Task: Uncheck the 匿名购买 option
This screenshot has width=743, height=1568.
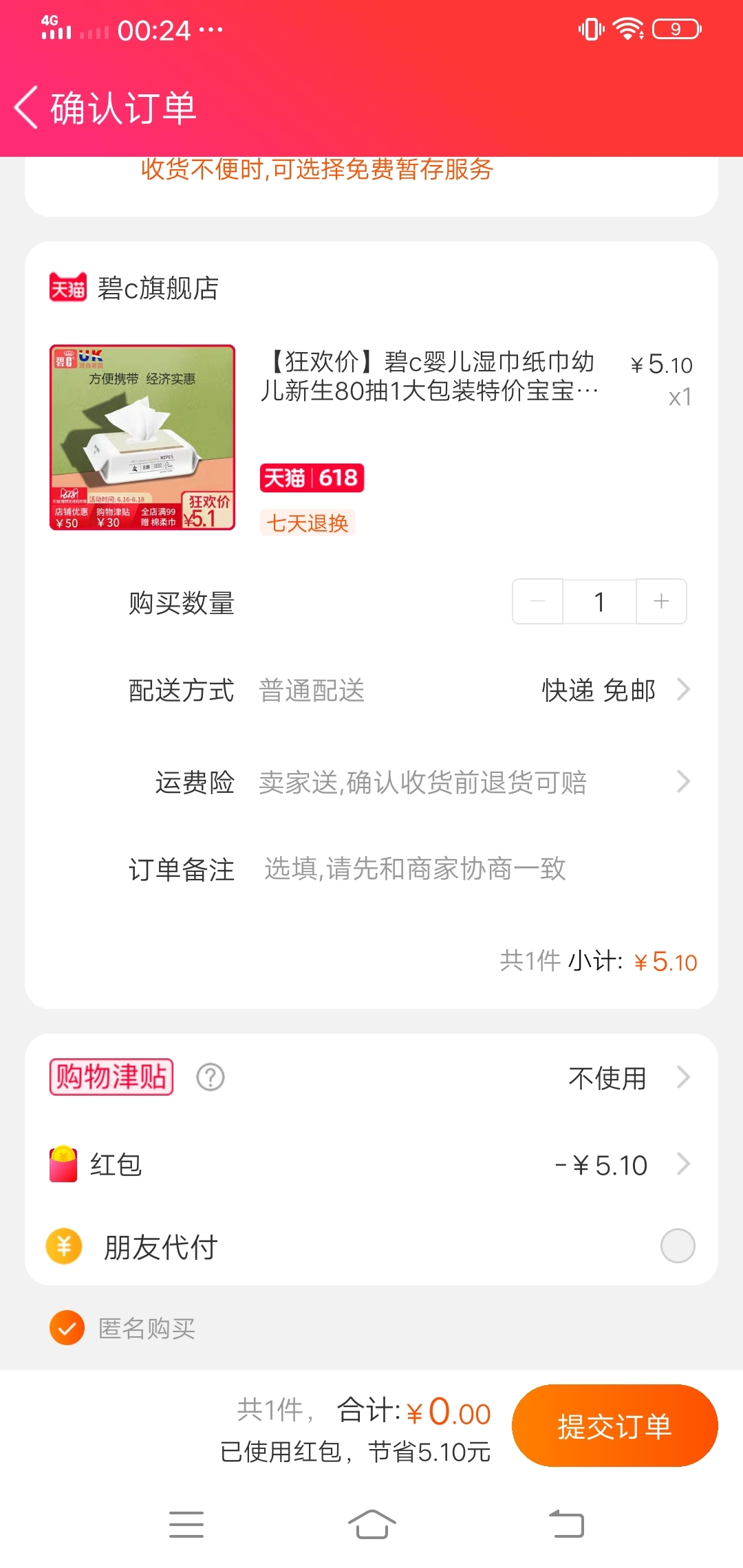Action: pyautogui.click(x=67, y=1328)
